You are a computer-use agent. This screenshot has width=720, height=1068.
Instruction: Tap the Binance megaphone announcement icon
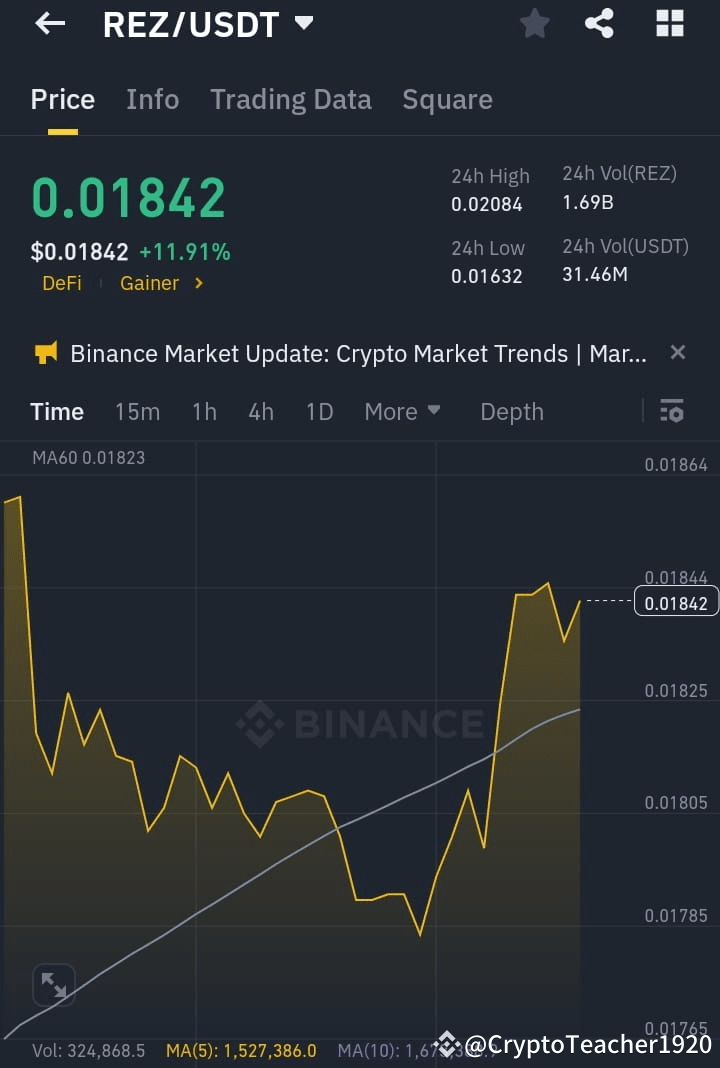pyautogui.click(x=44, y=353)
